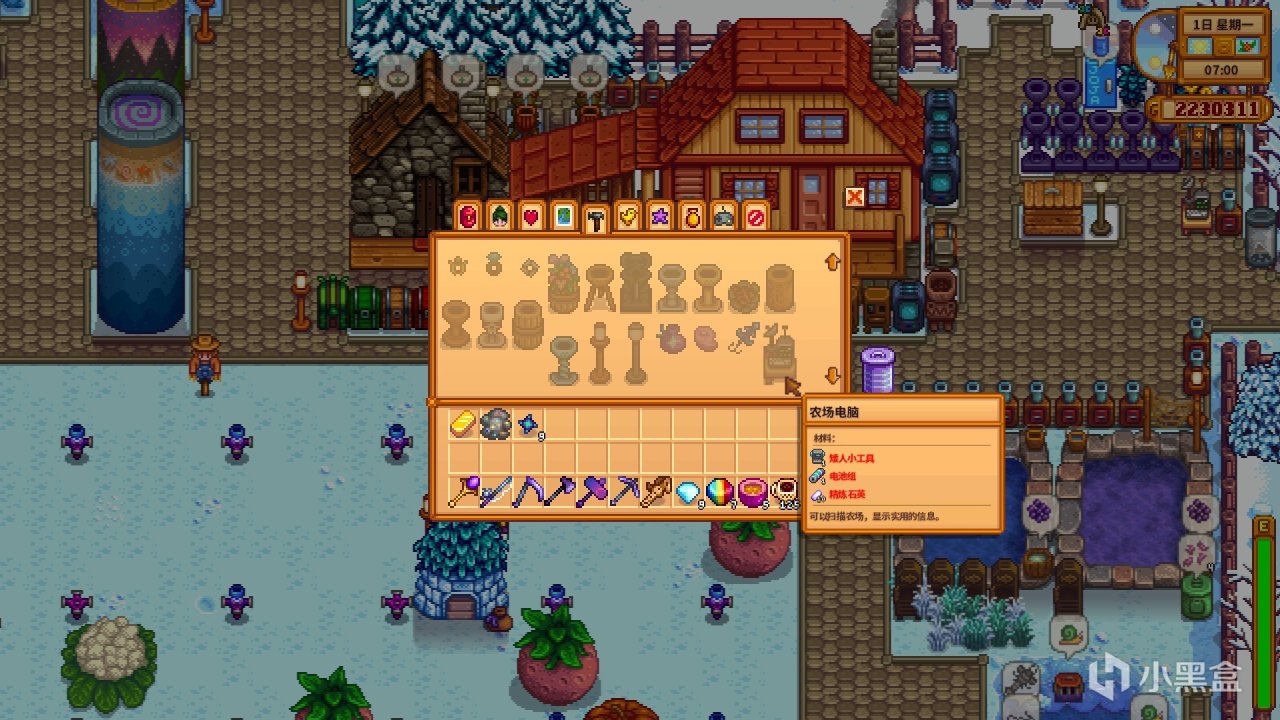Switch to the powers star tab
This screenshot has width=1280, height=720.
coord(659,216)
